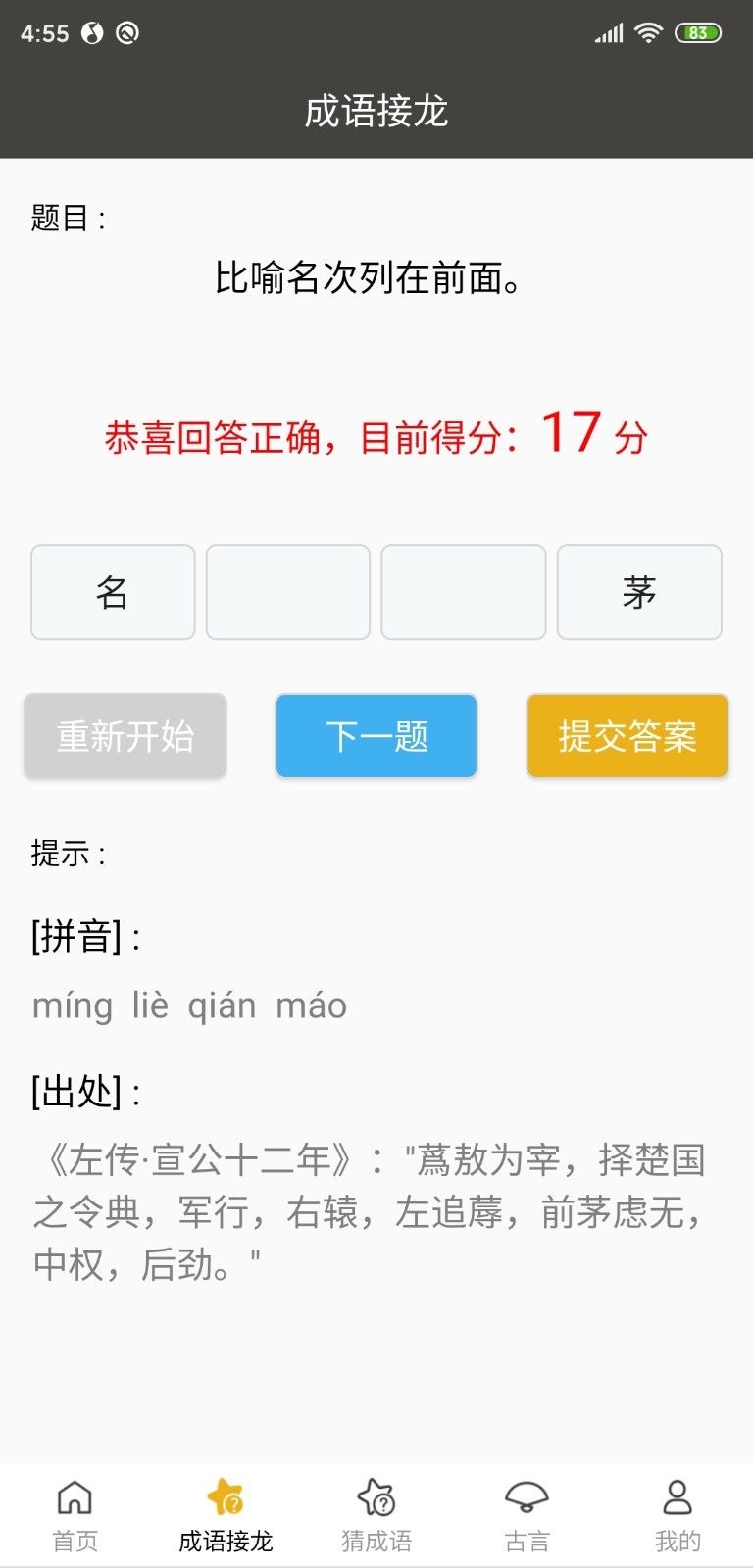Tap the 成语接龙 title bar

(x=376, y=112)
